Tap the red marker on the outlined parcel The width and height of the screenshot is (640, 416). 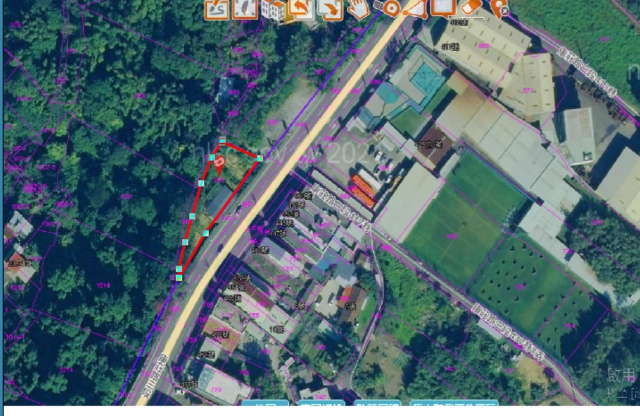click(219, 162)
